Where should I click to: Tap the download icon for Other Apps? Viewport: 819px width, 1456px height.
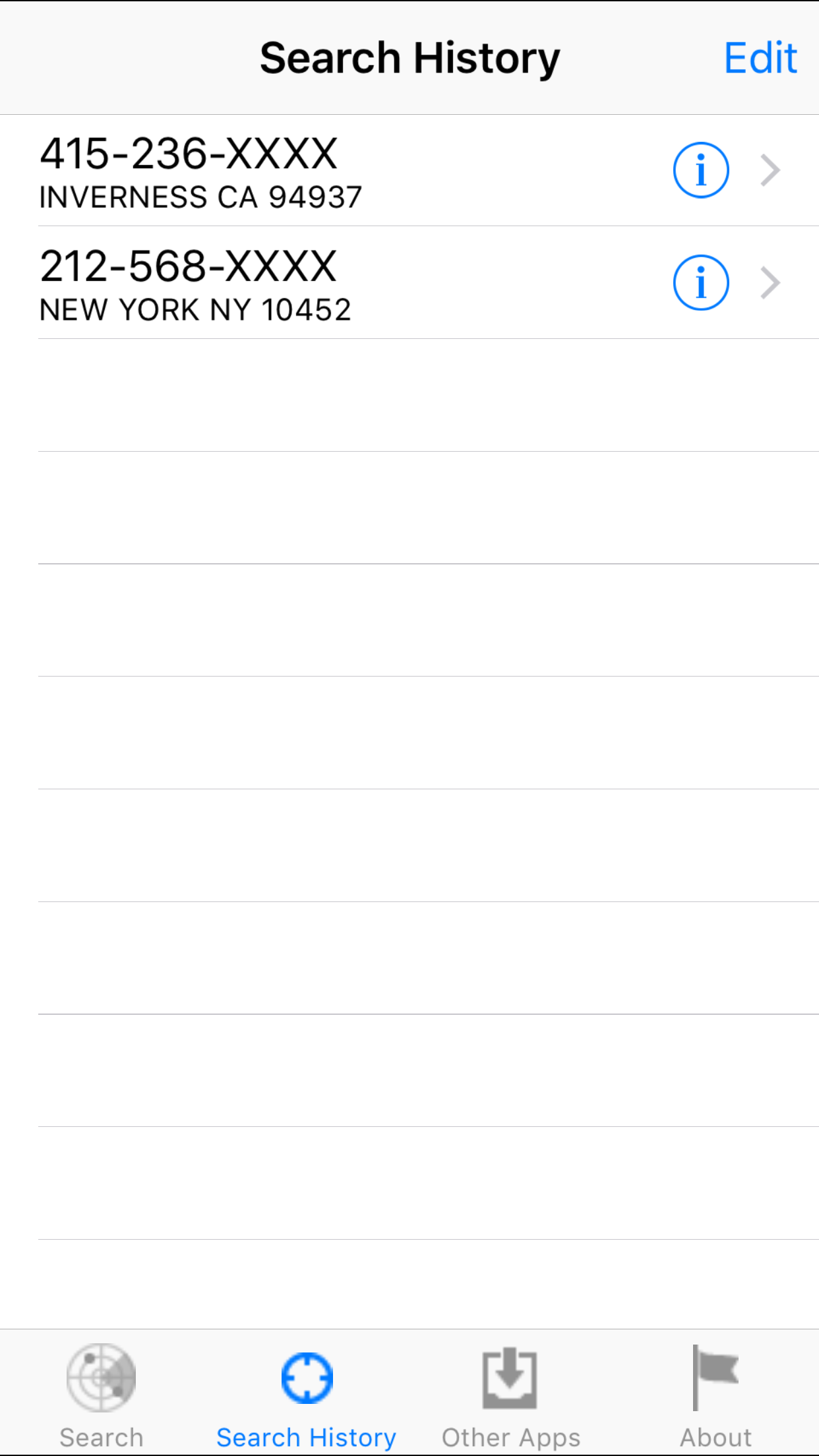coord(509,1378)
